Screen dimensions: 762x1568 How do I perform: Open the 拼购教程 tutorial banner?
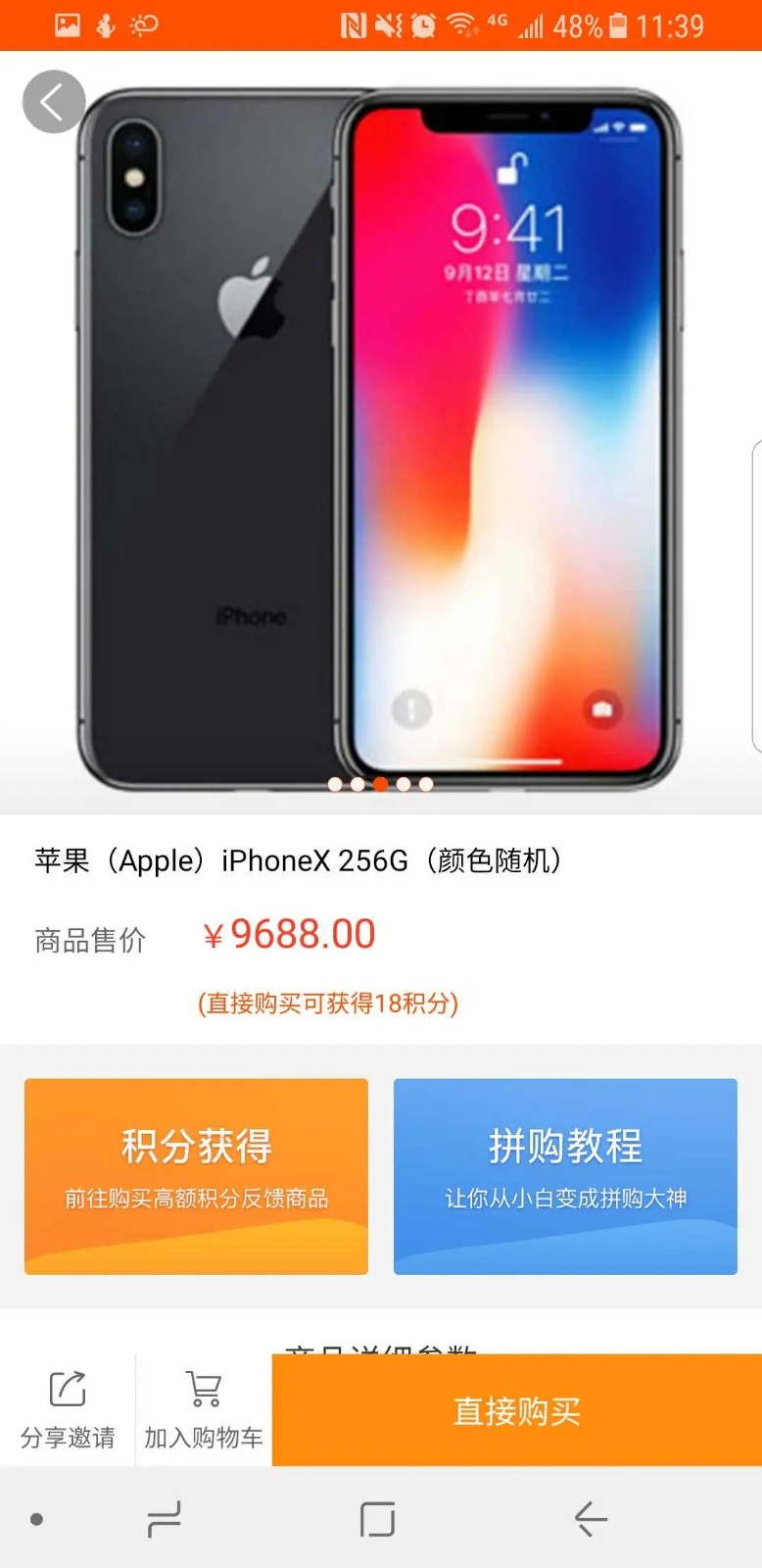tap(565, 1176)
